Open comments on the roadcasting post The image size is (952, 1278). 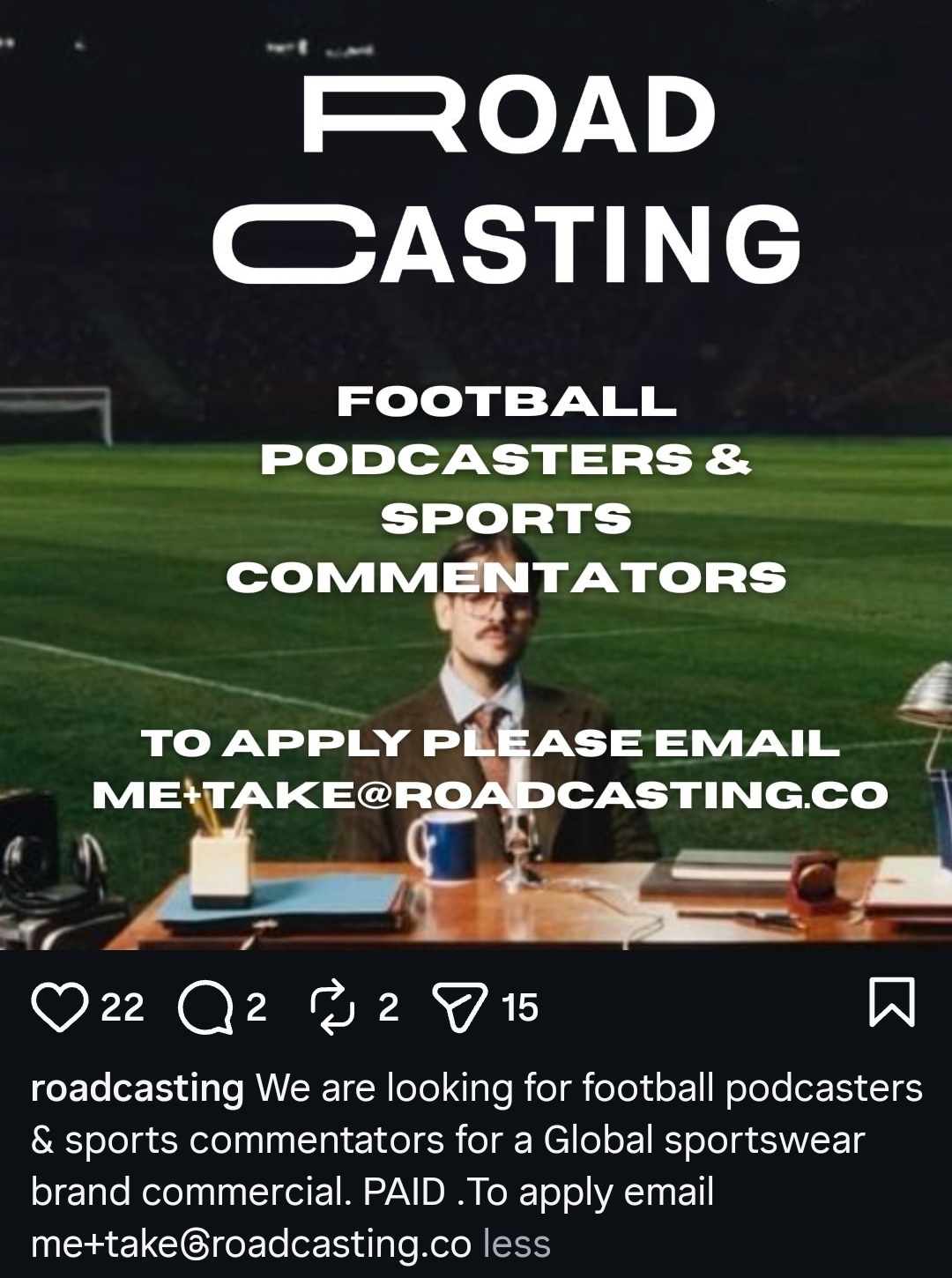coord(205,1007)
